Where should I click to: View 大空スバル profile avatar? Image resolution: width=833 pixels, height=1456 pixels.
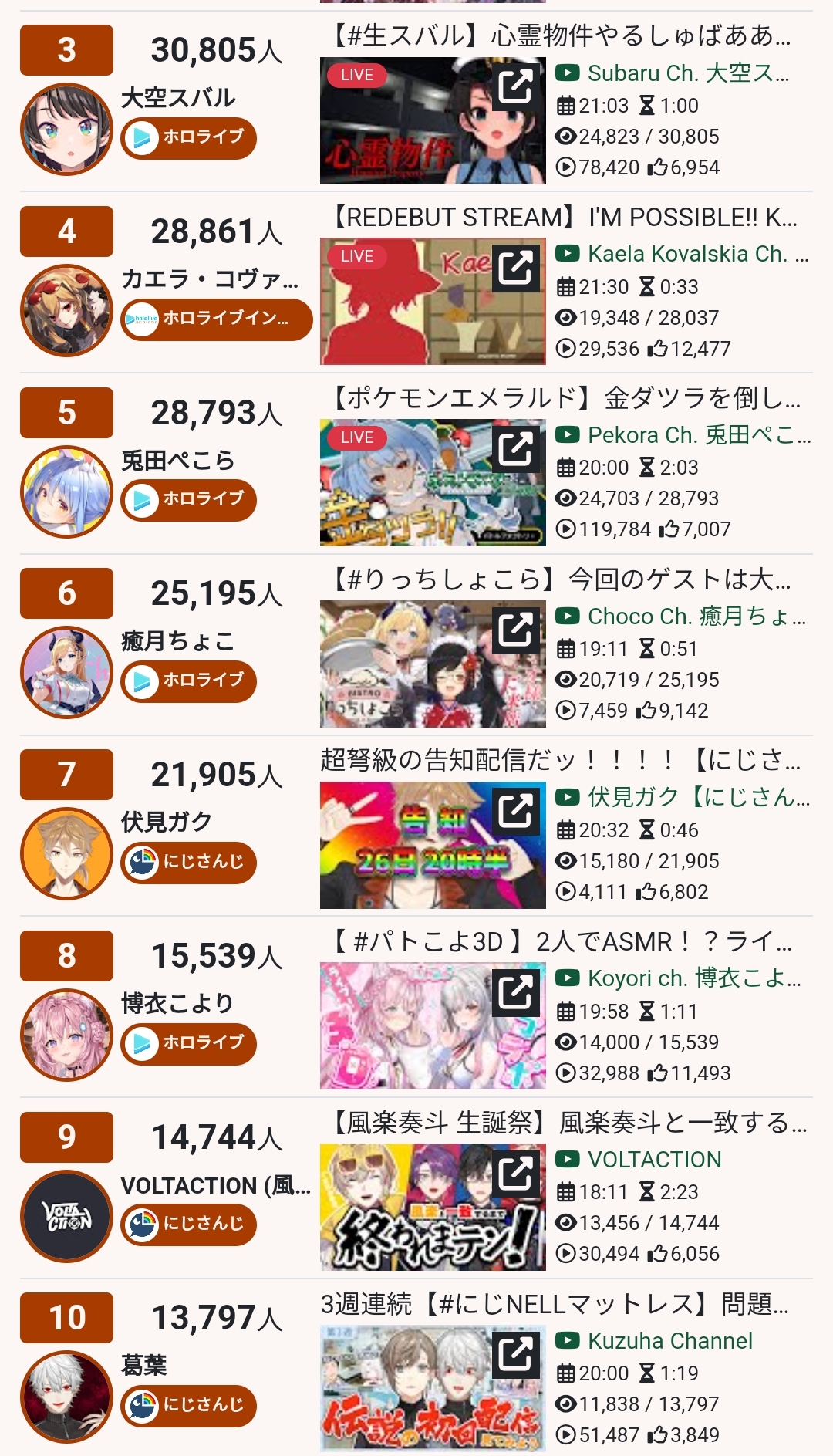tap(67, 129)
